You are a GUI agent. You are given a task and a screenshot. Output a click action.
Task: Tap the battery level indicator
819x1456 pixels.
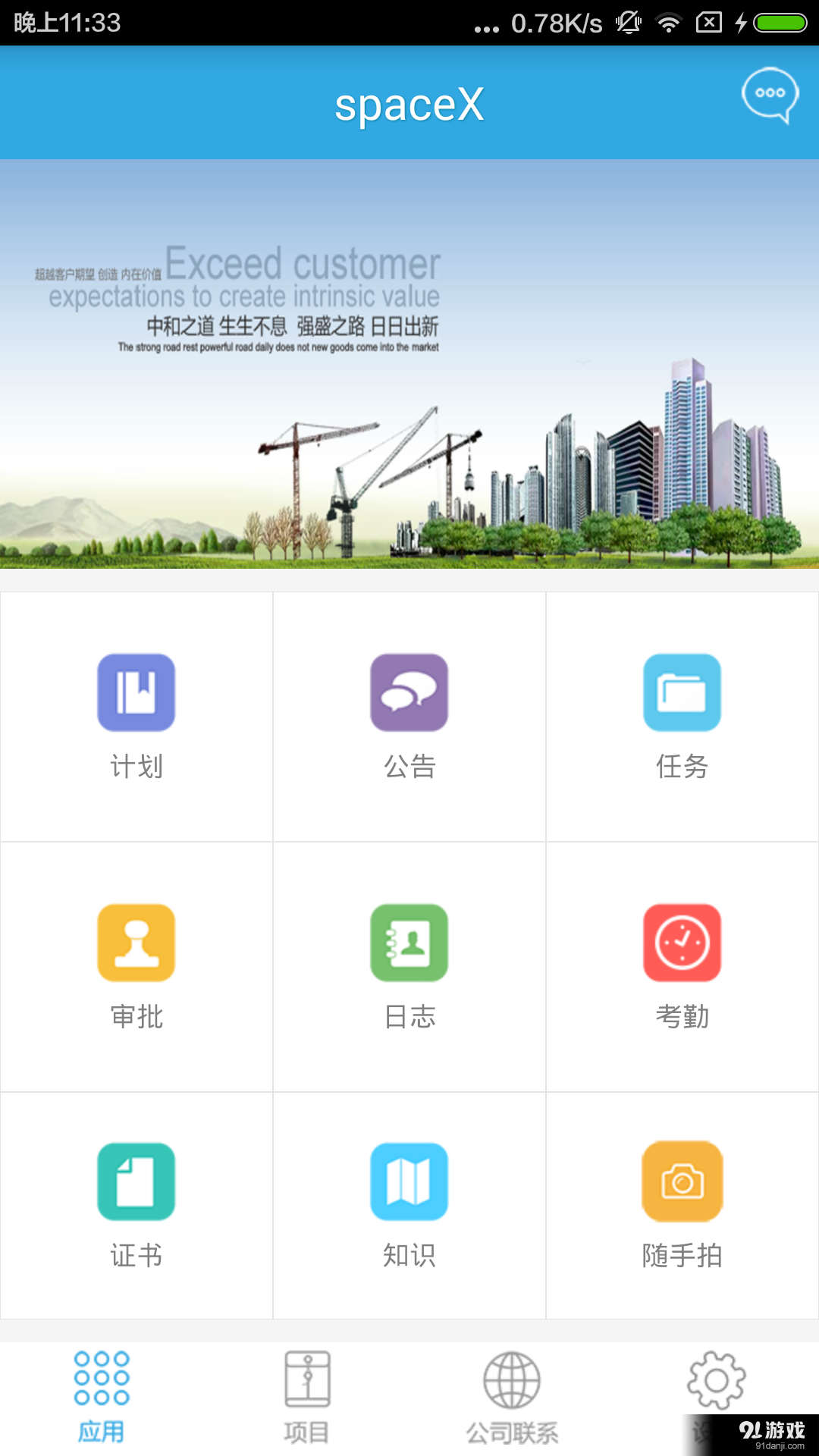coord(781,23)
